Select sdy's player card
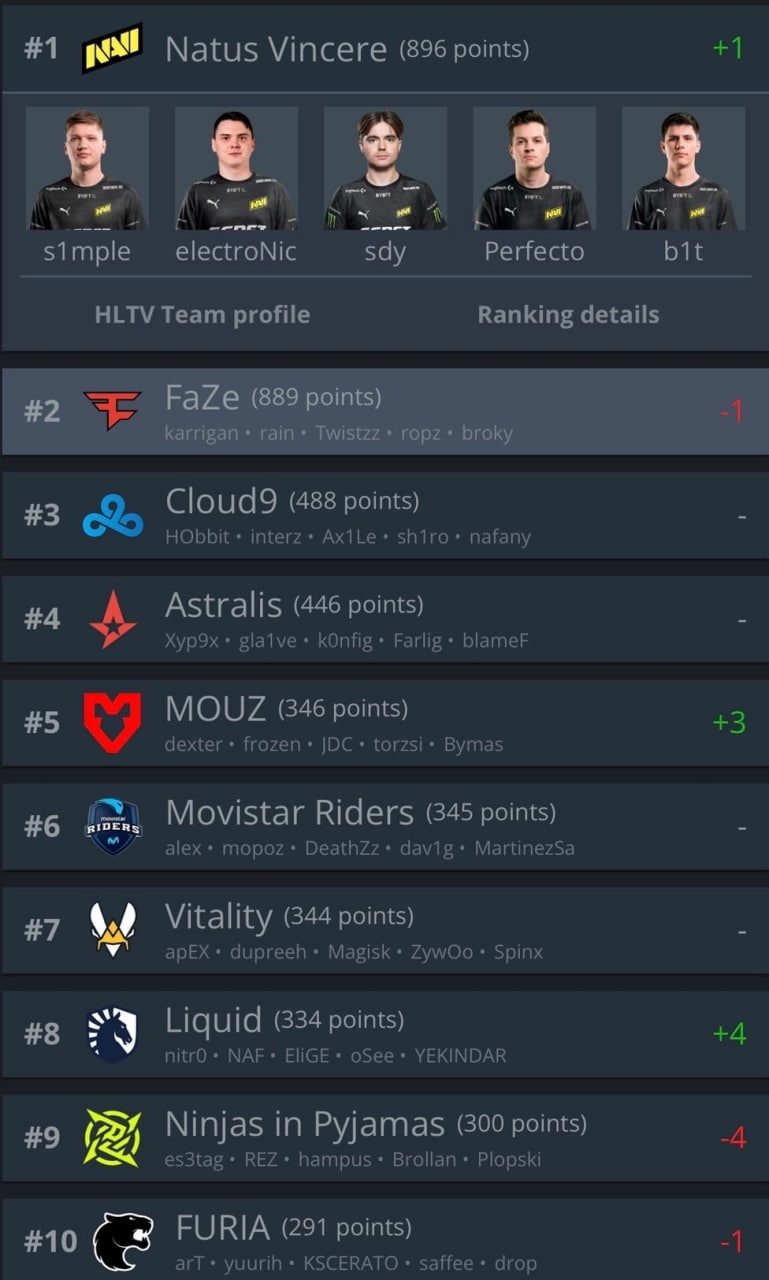 pyautogui.click(x=385, y=186)
